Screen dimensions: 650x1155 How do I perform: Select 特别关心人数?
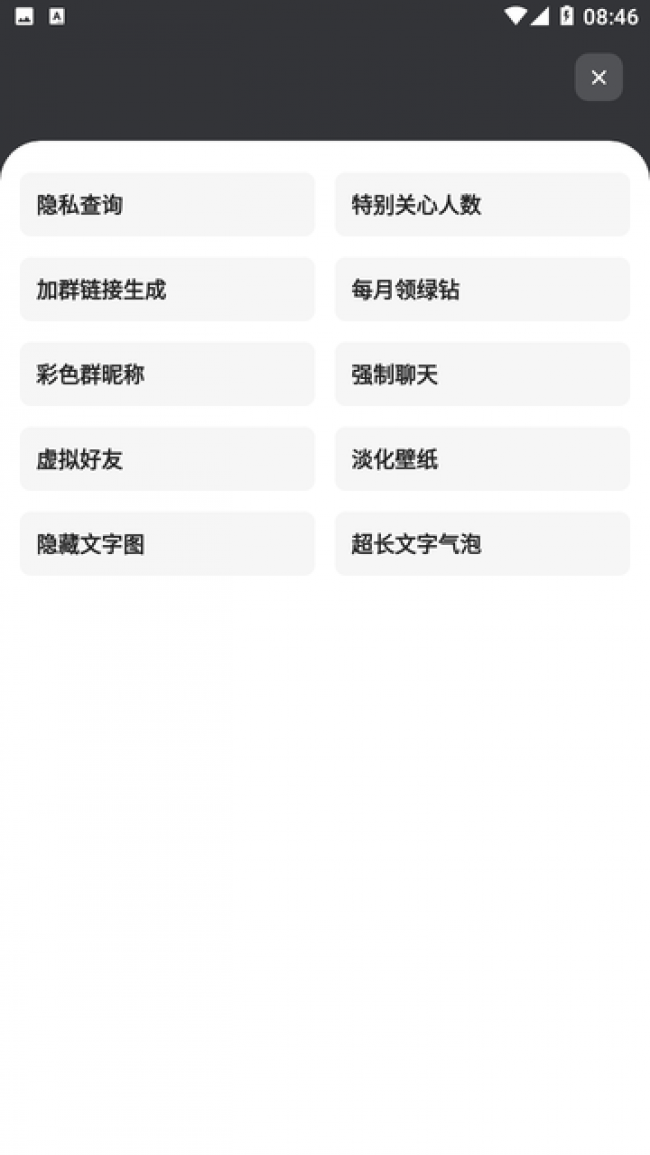[x=482, y=205]
